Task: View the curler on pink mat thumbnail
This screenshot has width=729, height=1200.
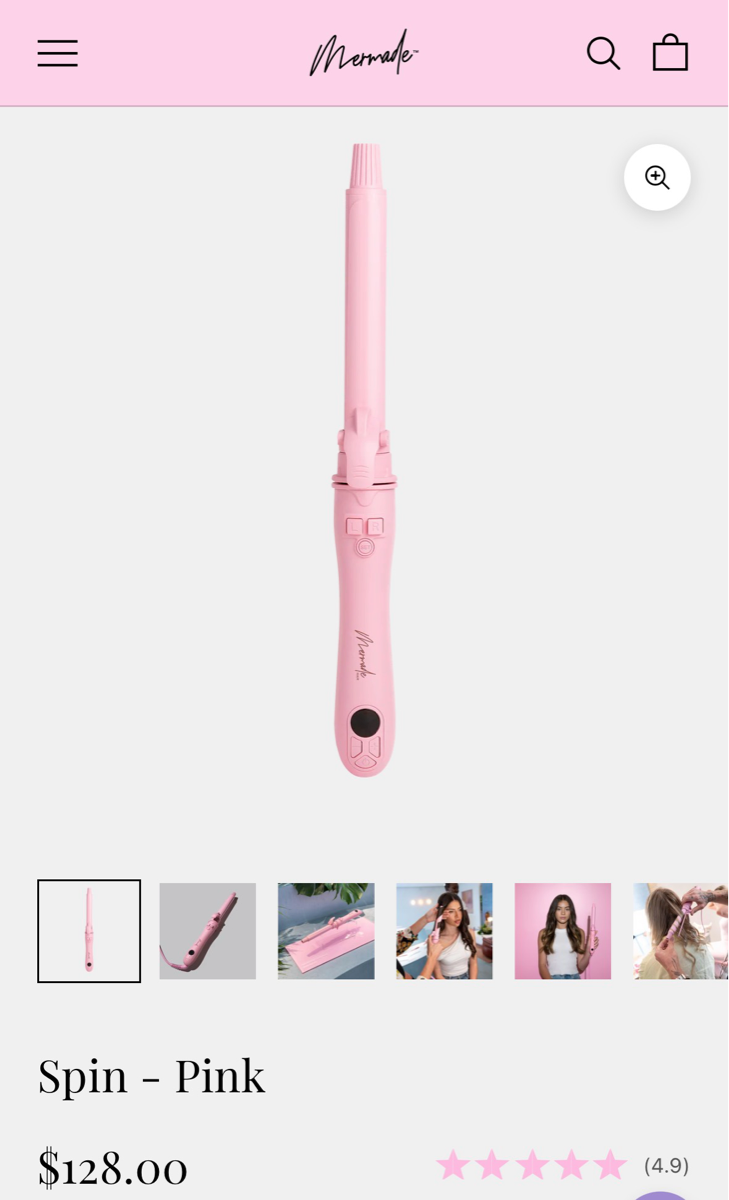Action: (326, 931)
